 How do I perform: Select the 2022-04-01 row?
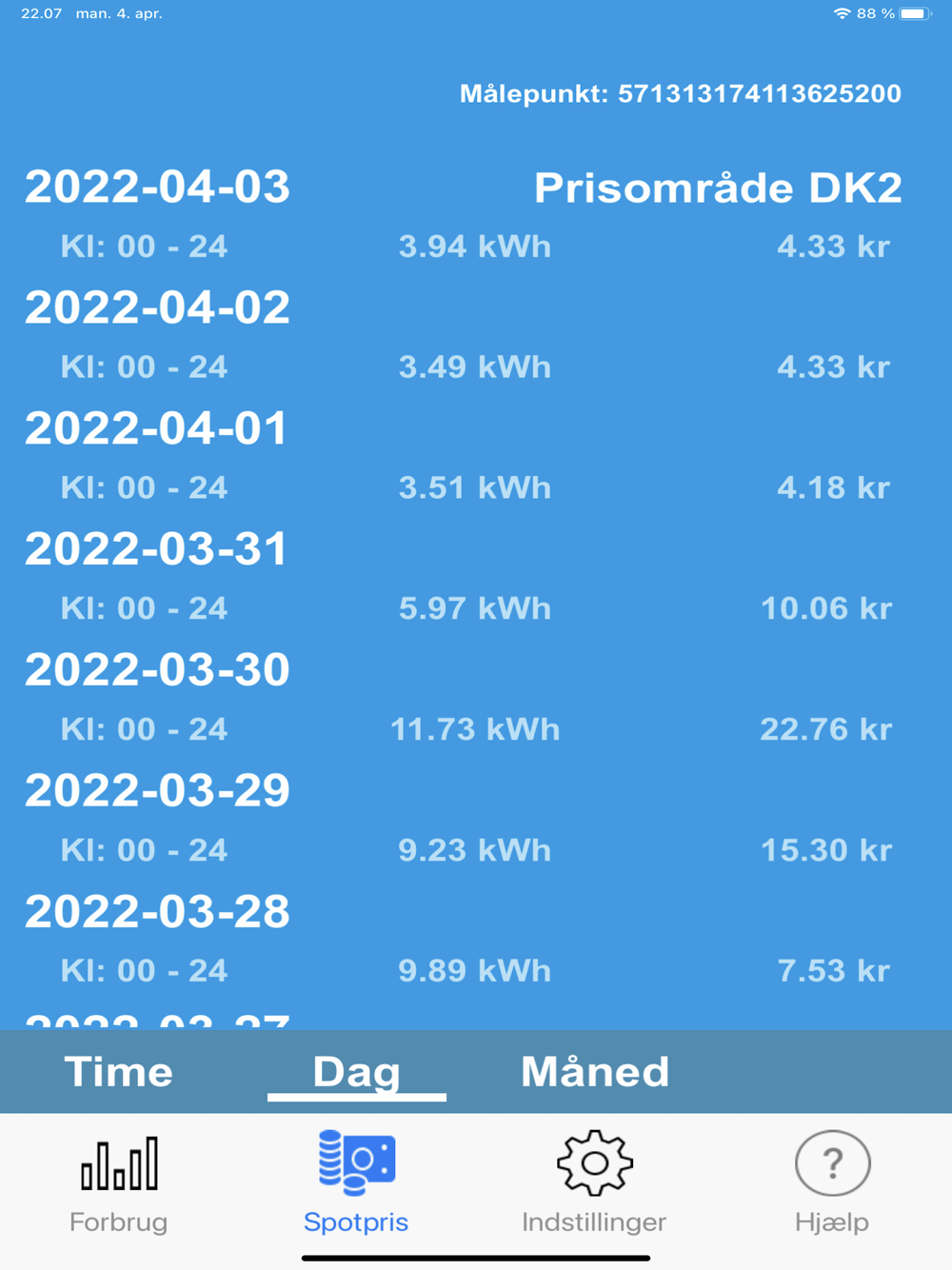pos(157,428)
